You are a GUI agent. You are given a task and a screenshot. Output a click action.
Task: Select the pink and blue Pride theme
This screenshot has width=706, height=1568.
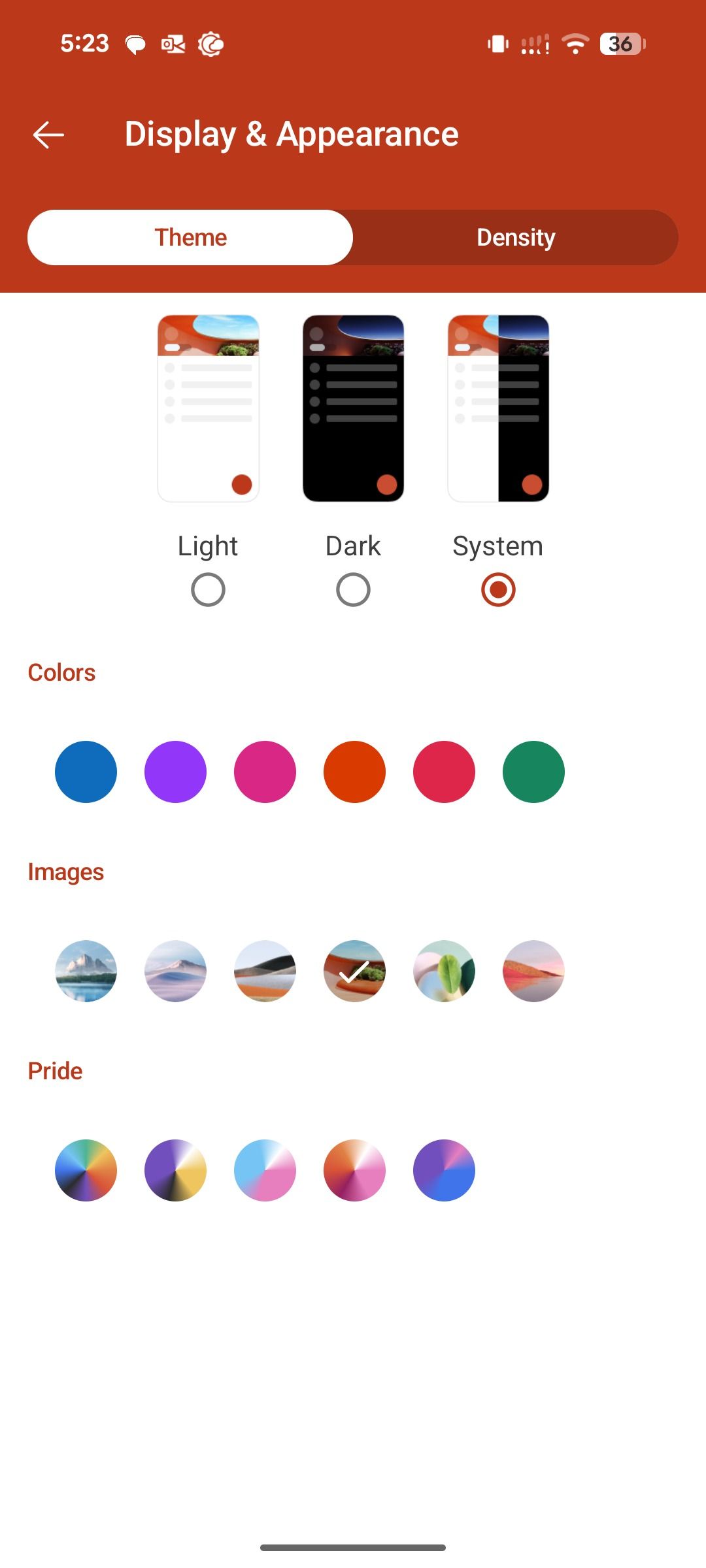[444, 1170]
